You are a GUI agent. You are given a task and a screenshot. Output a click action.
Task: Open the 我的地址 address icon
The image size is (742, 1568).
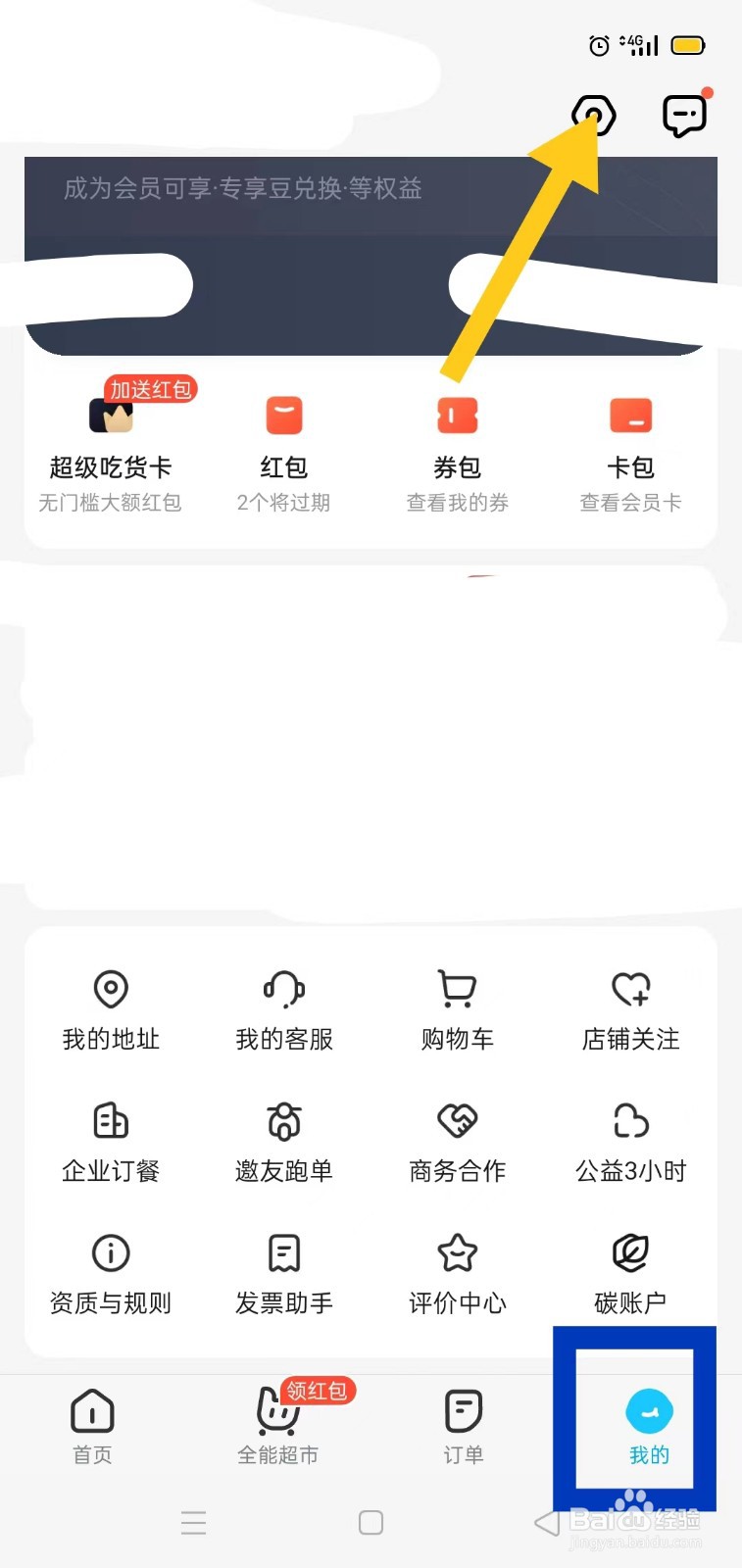point(110,1004)
